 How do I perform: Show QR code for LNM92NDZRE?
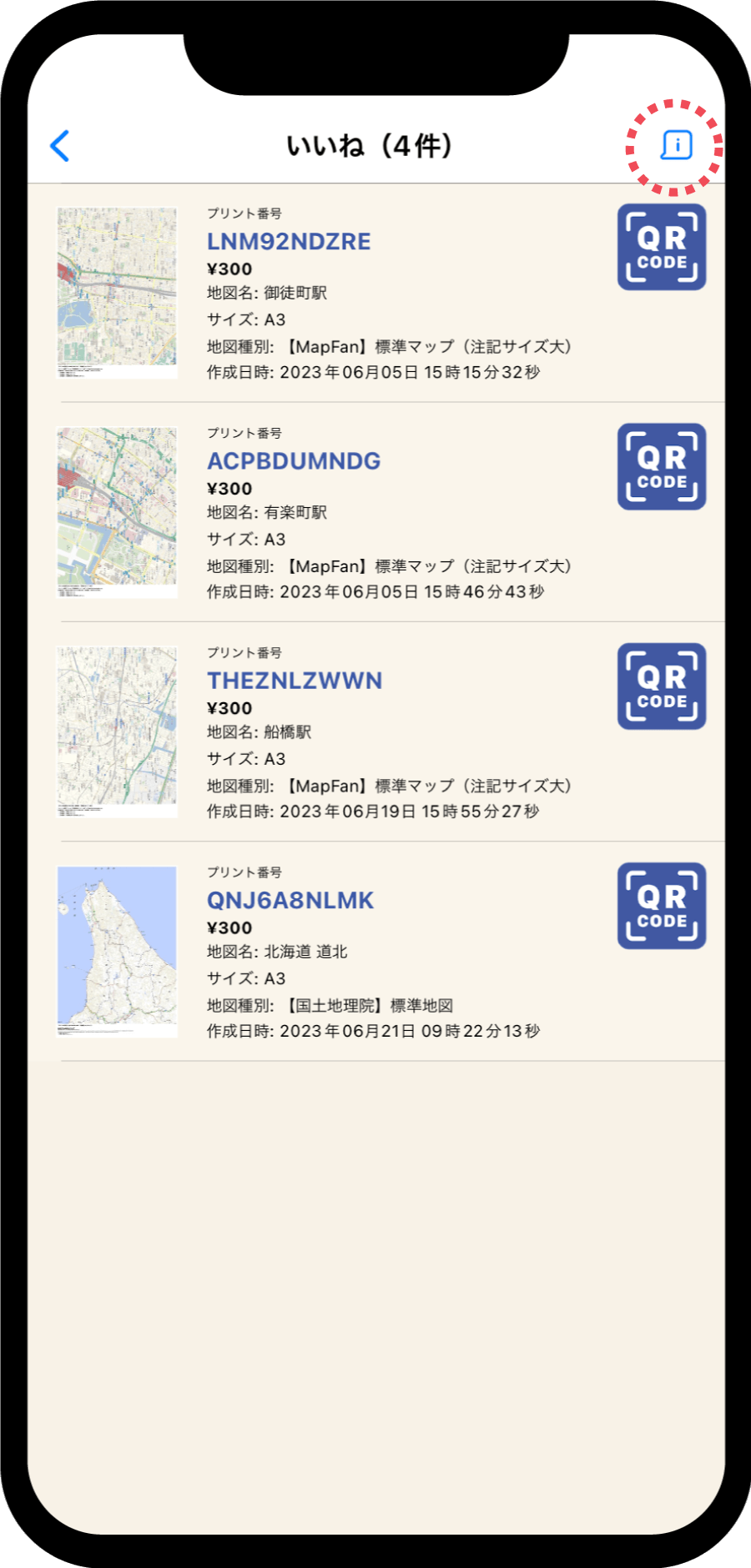pyautogui.click(x=662, y=248)
